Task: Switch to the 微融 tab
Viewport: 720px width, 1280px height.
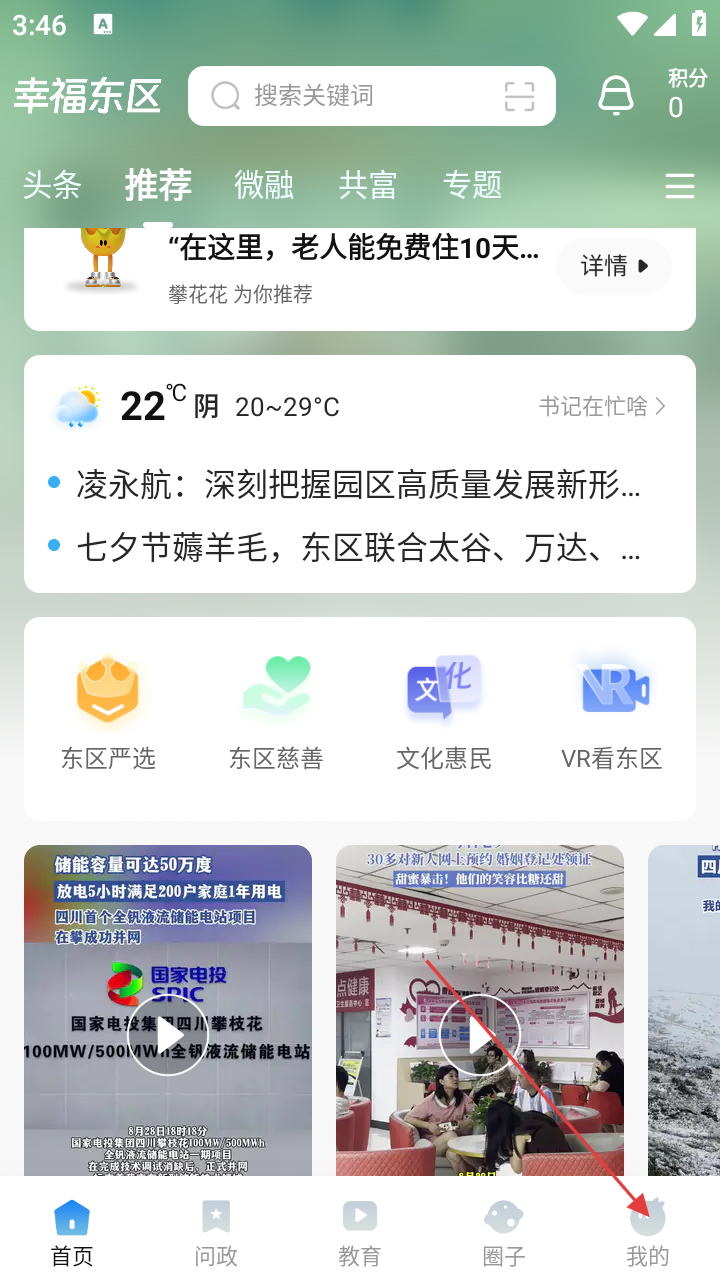Action: pos(264,185)
